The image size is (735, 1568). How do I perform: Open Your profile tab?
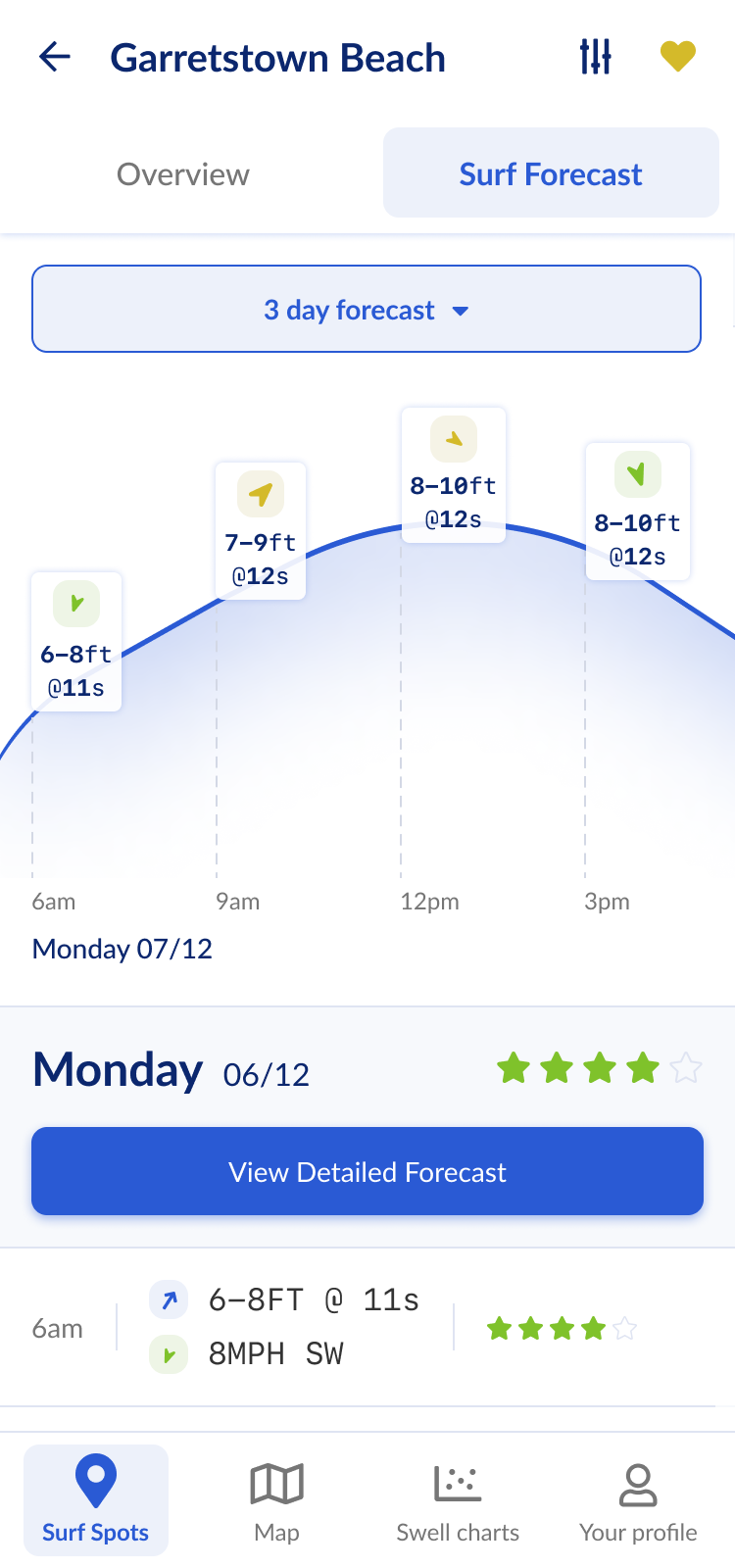coord(638,1499)
